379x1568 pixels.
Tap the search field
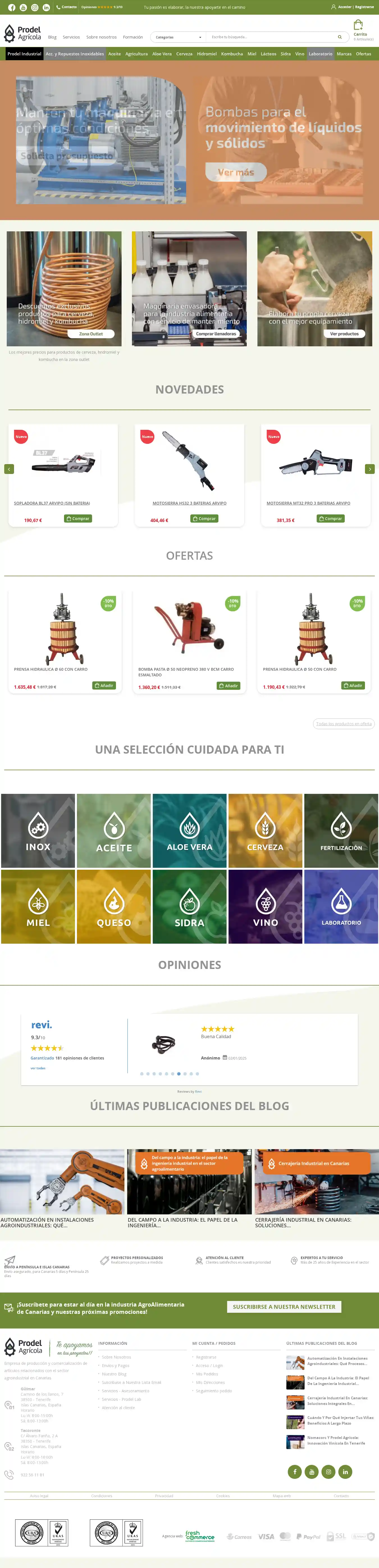point(271,37)
